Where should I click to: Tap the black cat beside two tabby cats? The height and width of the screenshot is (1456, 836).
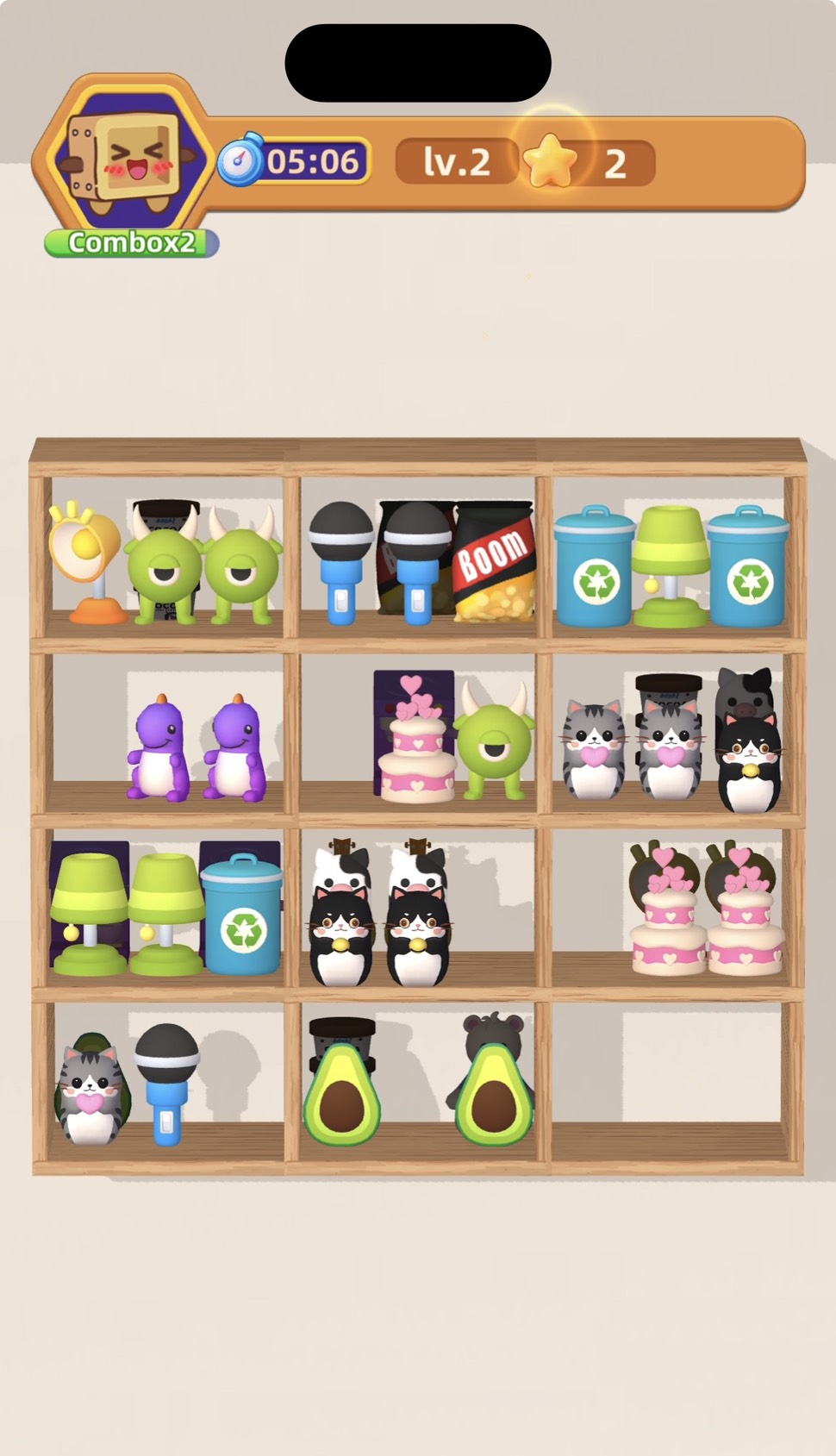point(749,763)
